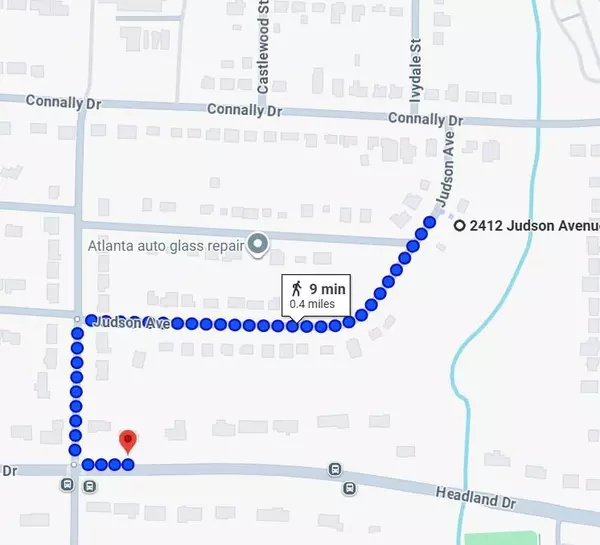Viewport: 600px width, 545px height.
Task: Tap the red destination pin
Action: click(x=128, y=441)
